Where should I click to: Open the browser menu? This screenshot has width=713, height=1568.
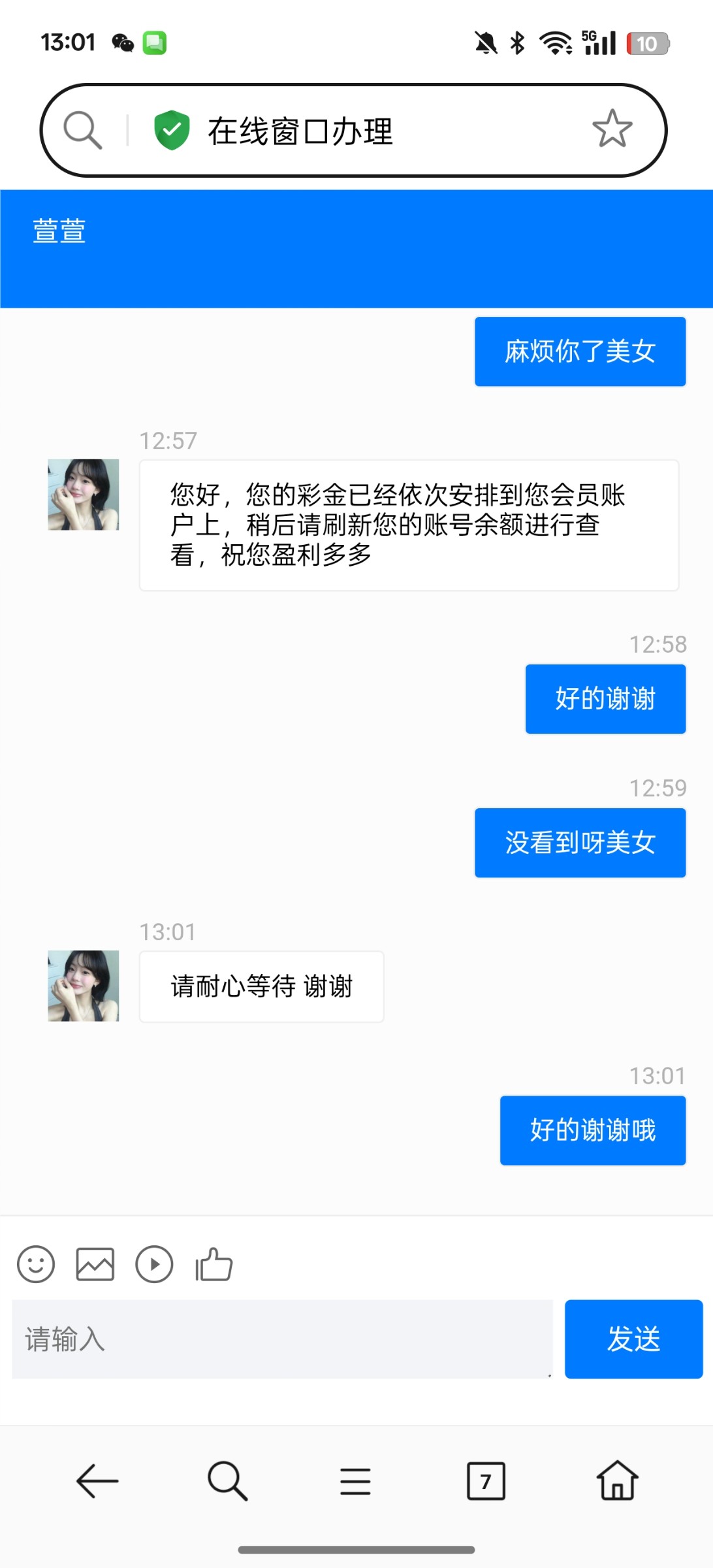[356, 1480]
